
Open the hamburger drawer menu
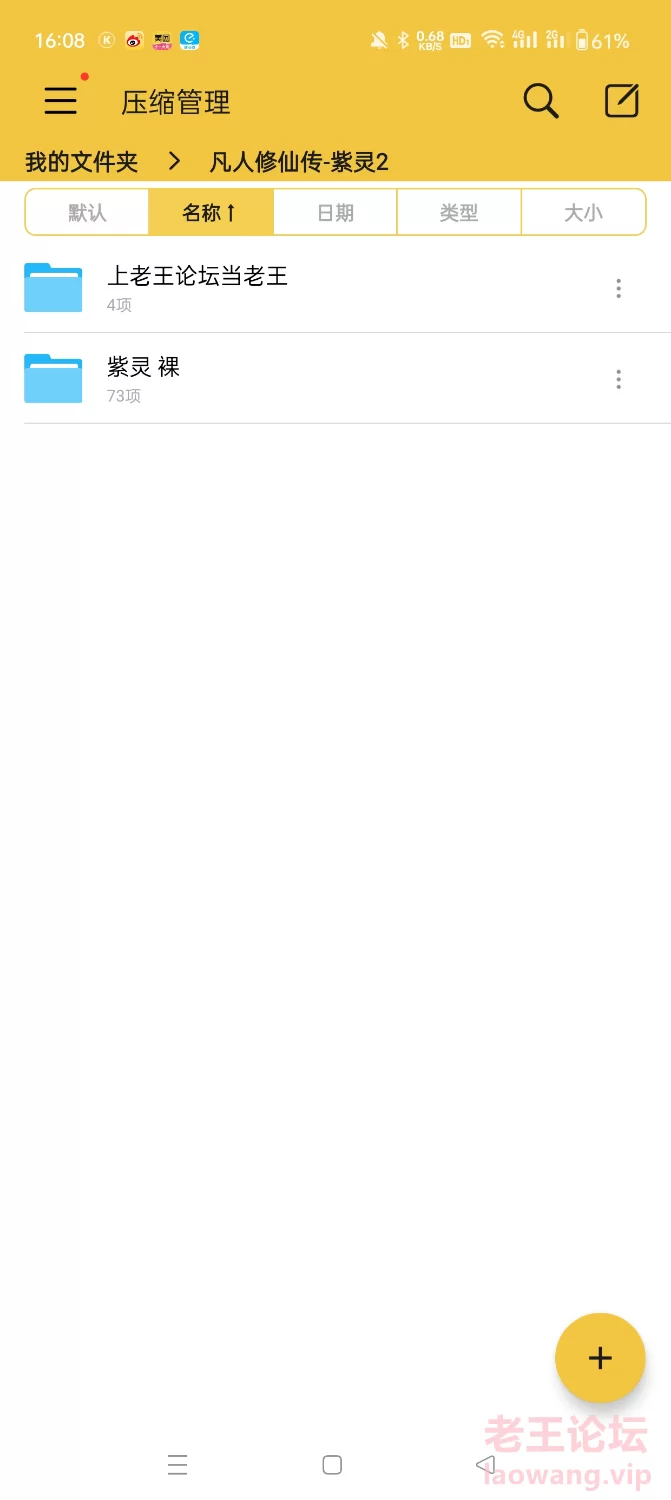[x=61, y=101]
